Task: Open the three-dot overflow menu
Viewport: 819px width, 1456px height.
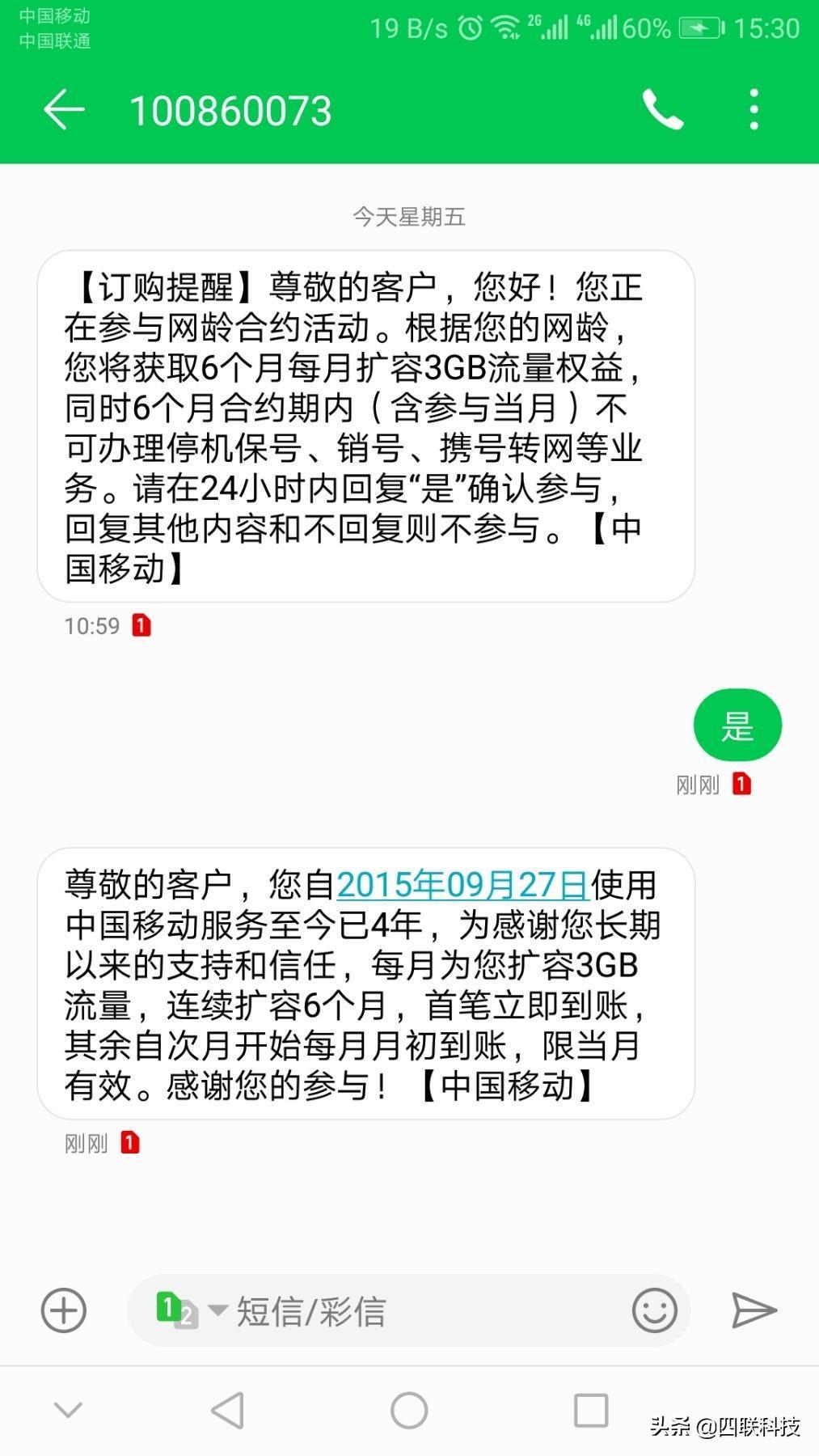Action: (x=754, y=110)
